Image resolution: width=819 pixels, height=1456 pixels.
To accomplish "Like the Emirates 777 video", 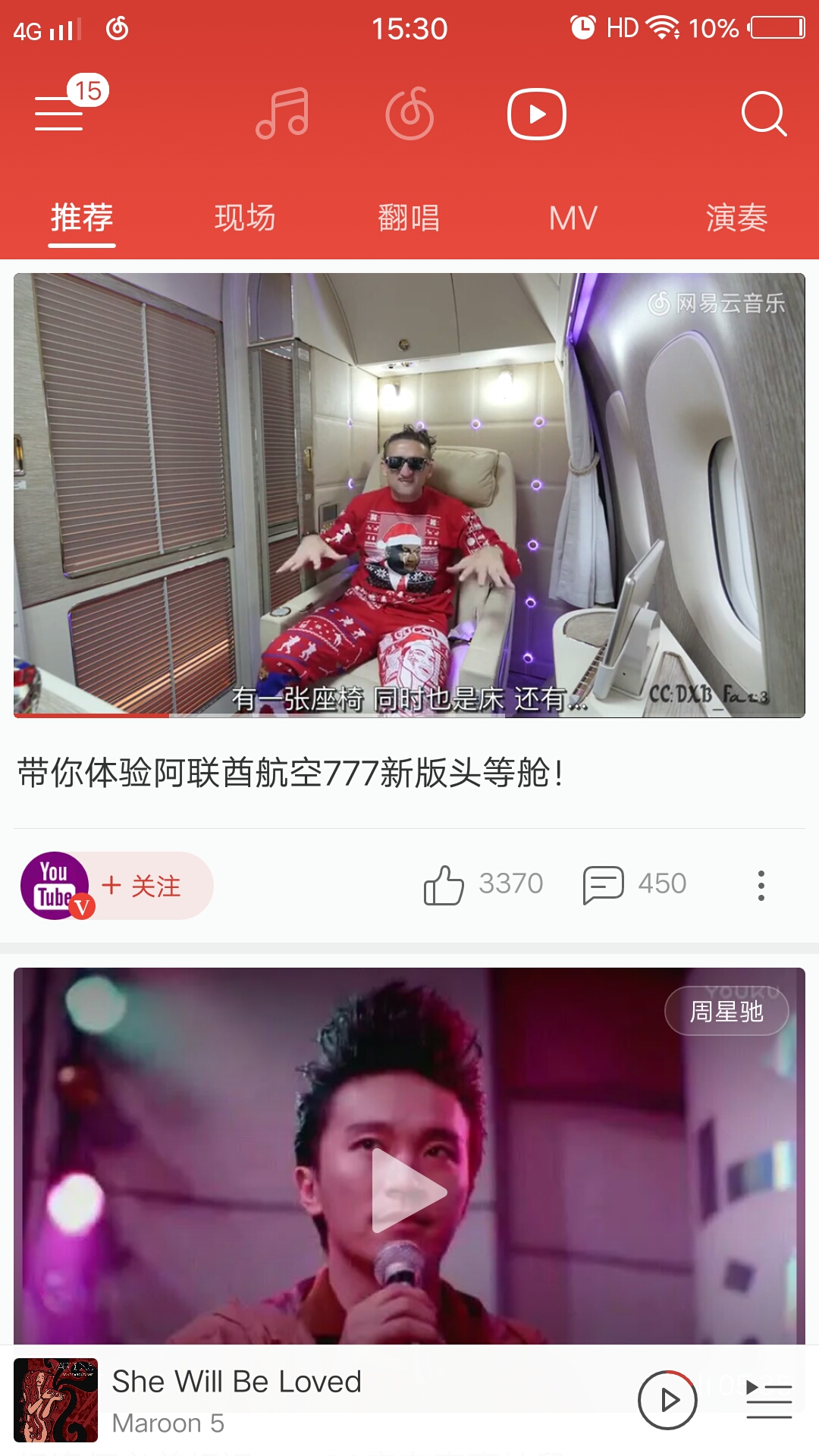I will pyautogui.click(x=444, y=885).
